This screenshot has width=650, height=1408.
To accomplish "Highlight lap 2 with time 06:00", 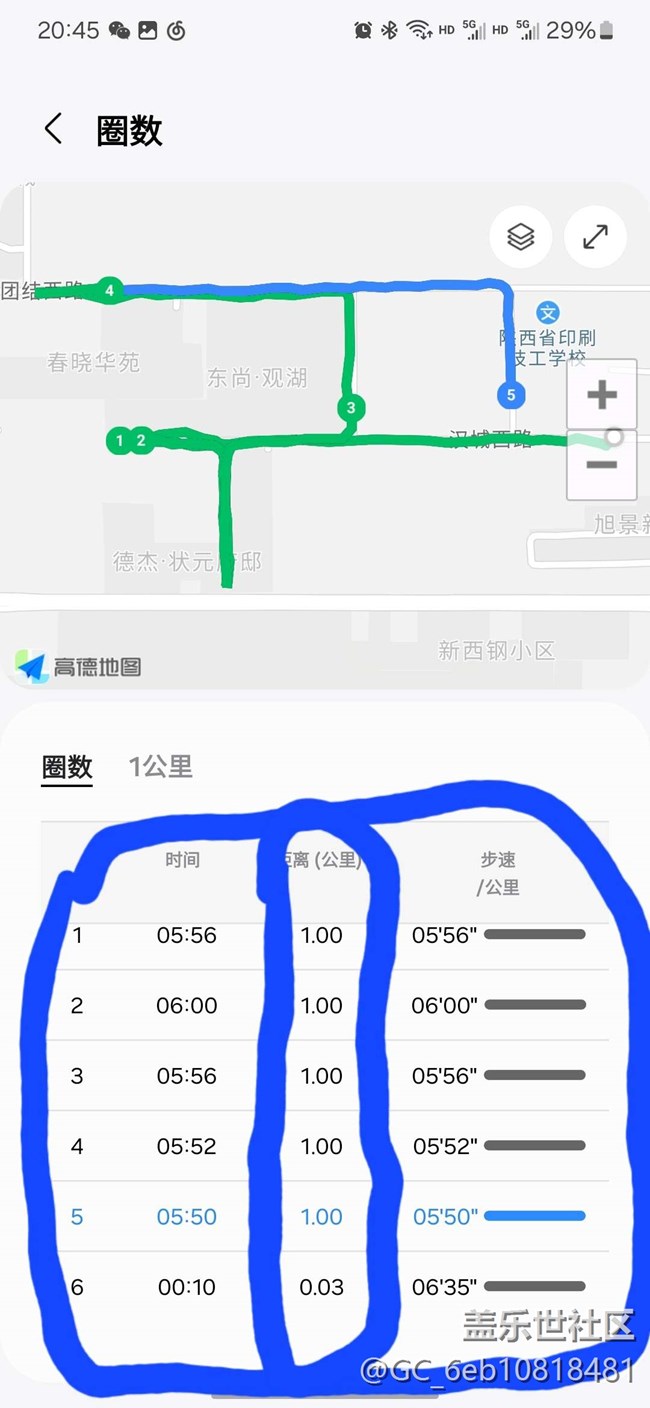I will (x=325, y=1006).
